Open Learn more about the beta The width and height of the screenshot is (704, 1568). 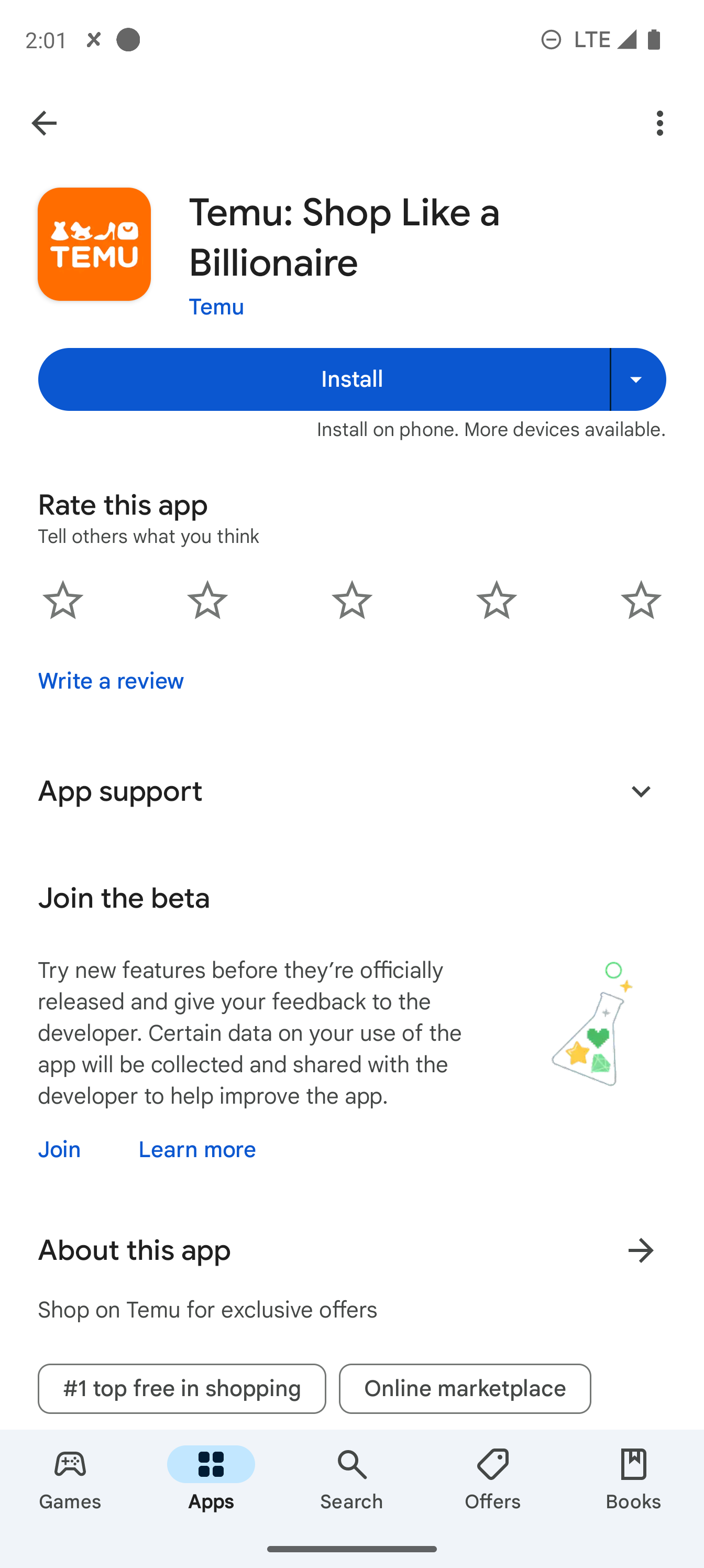(197, 1150)
